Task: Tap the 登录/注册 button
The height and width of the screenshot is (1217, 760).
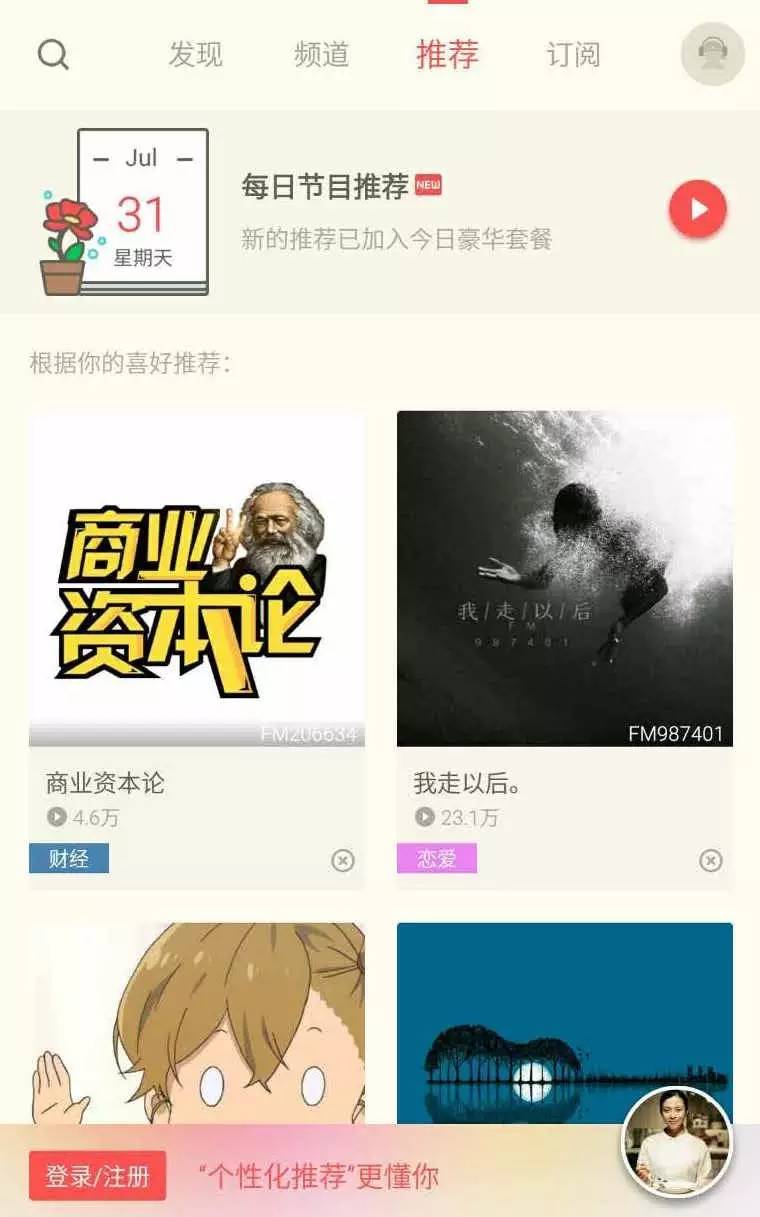Action: coord(97,1176)
